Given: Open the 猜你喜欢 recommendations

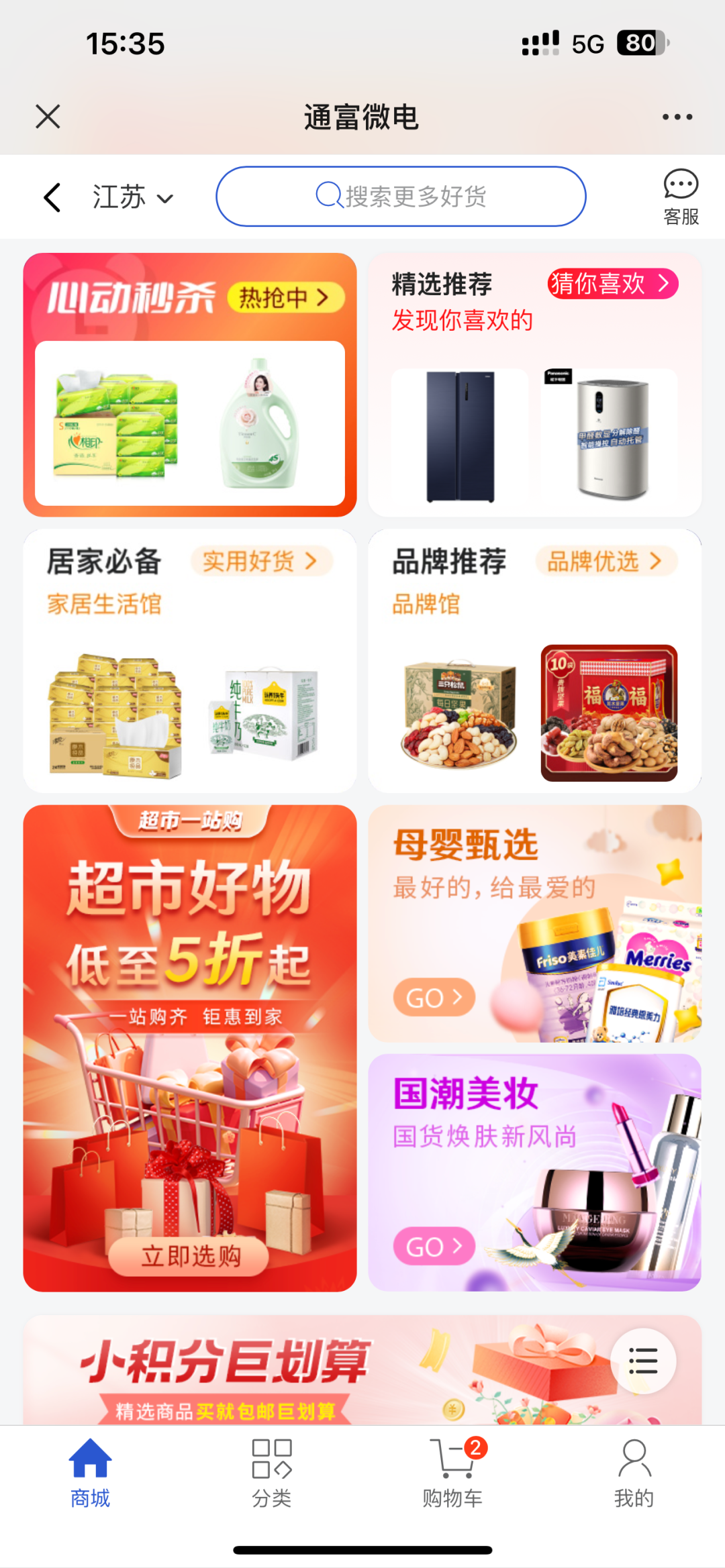Looking at the screenshot, I should [x=612, y=284].
